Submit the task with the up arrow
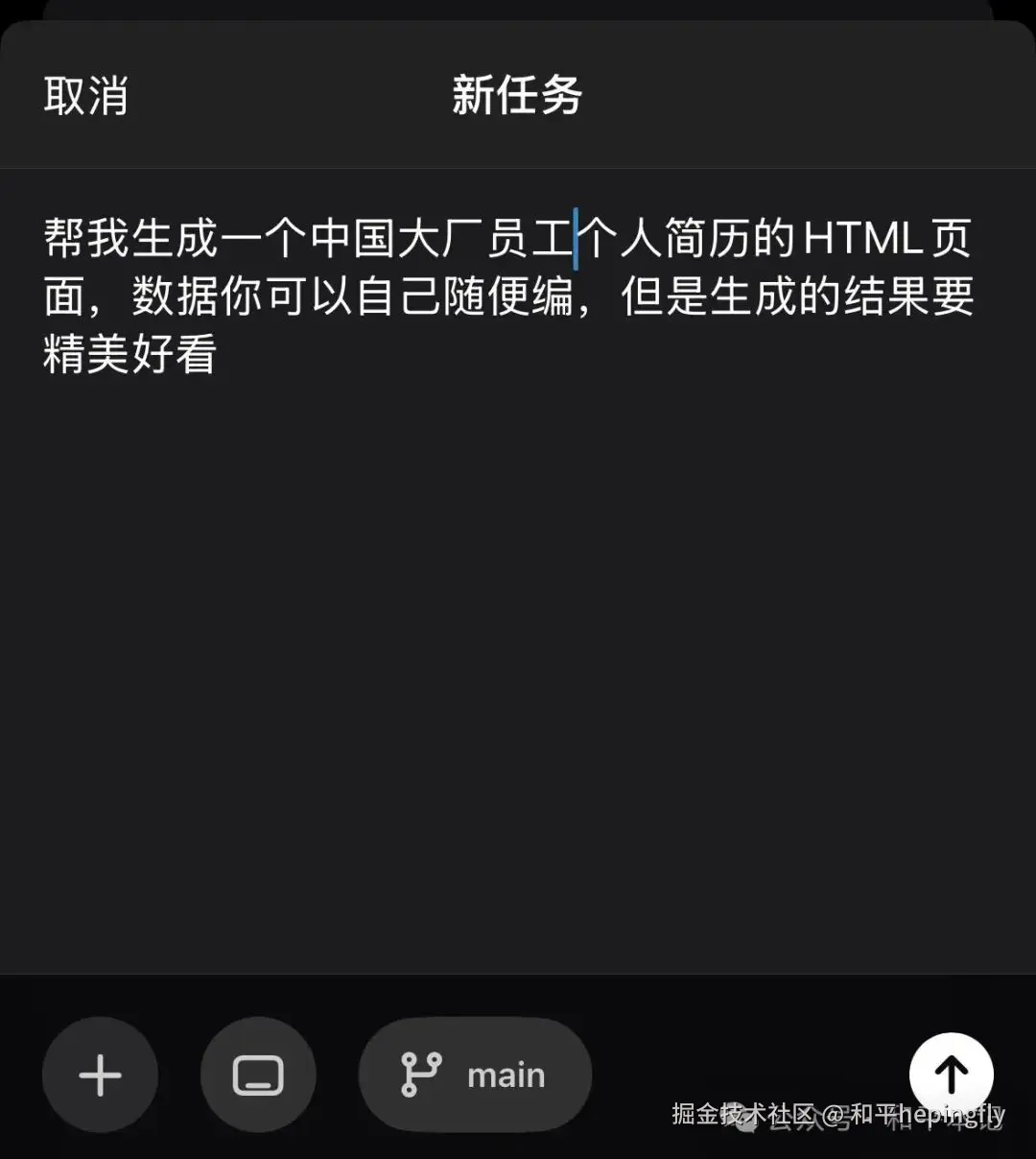This screenshot has height=1159, width=1036. pos(951,1075)
